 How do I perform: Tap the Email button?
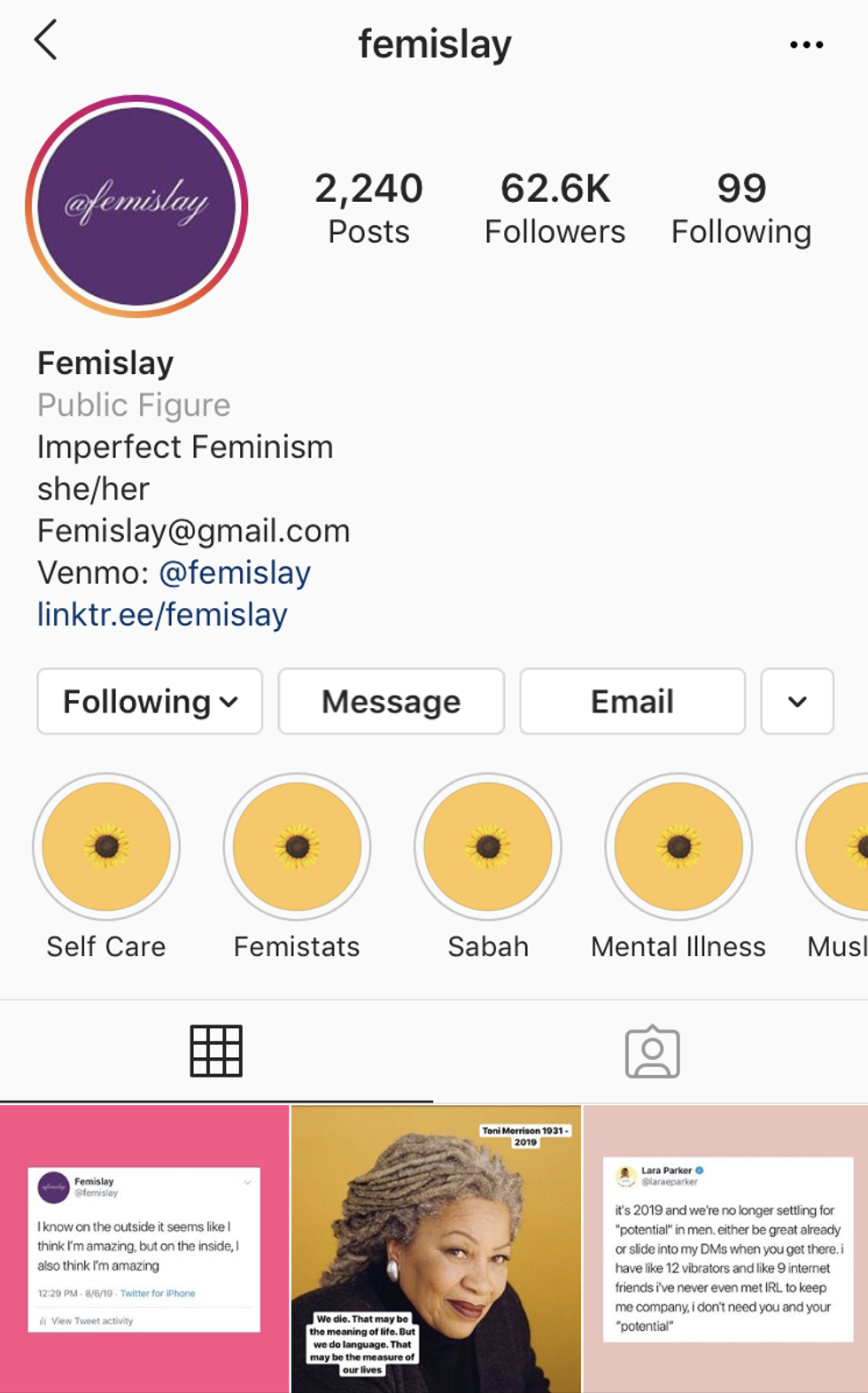[x=632, y=701]
